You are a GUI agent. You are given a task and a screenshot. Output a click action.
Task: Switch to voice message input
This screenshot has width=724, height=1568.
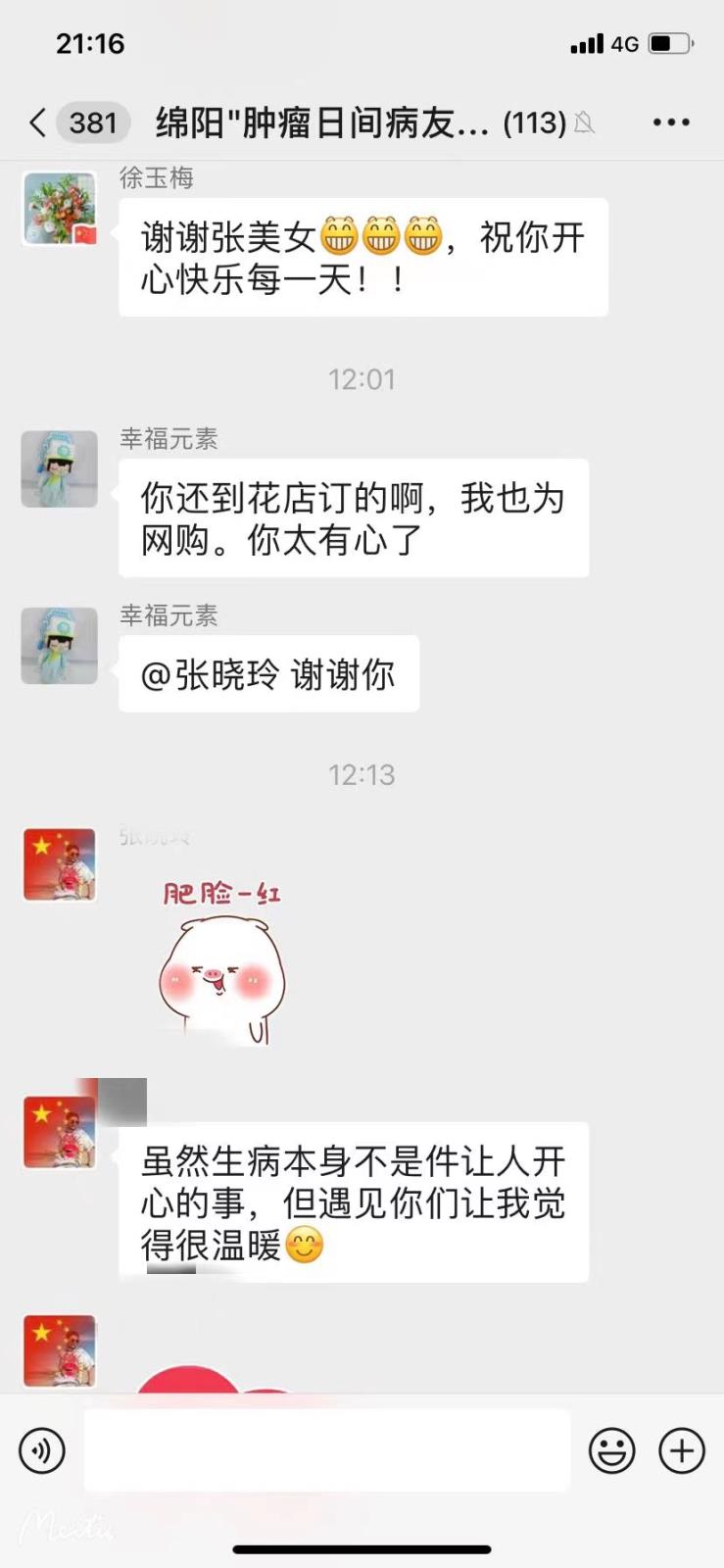[42, 1451]
